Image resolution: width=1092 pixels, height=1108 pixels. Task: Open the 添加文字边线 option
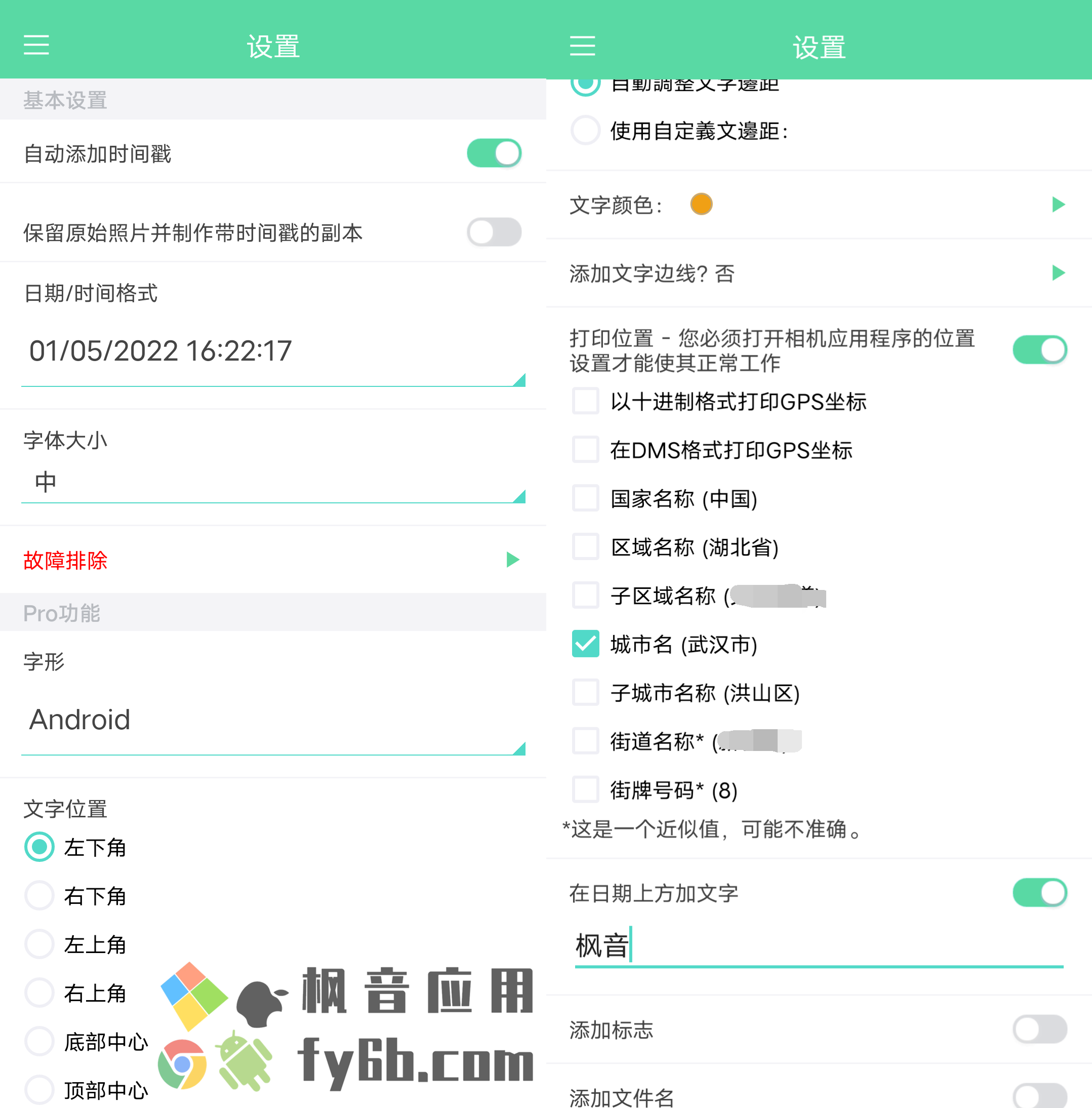pos(819,273)
